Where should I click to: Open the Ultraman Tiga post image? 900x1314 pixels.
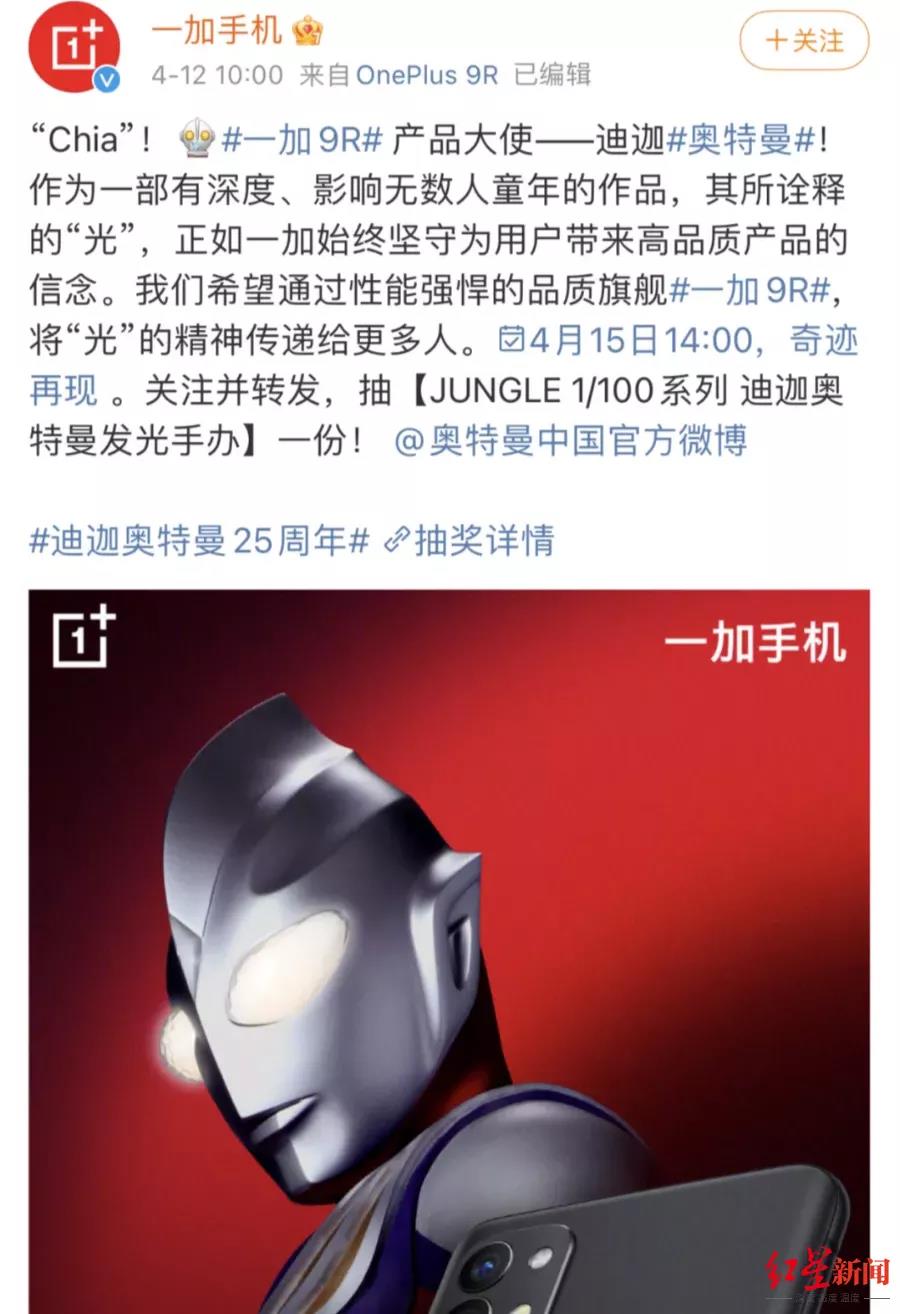point(448,950)
